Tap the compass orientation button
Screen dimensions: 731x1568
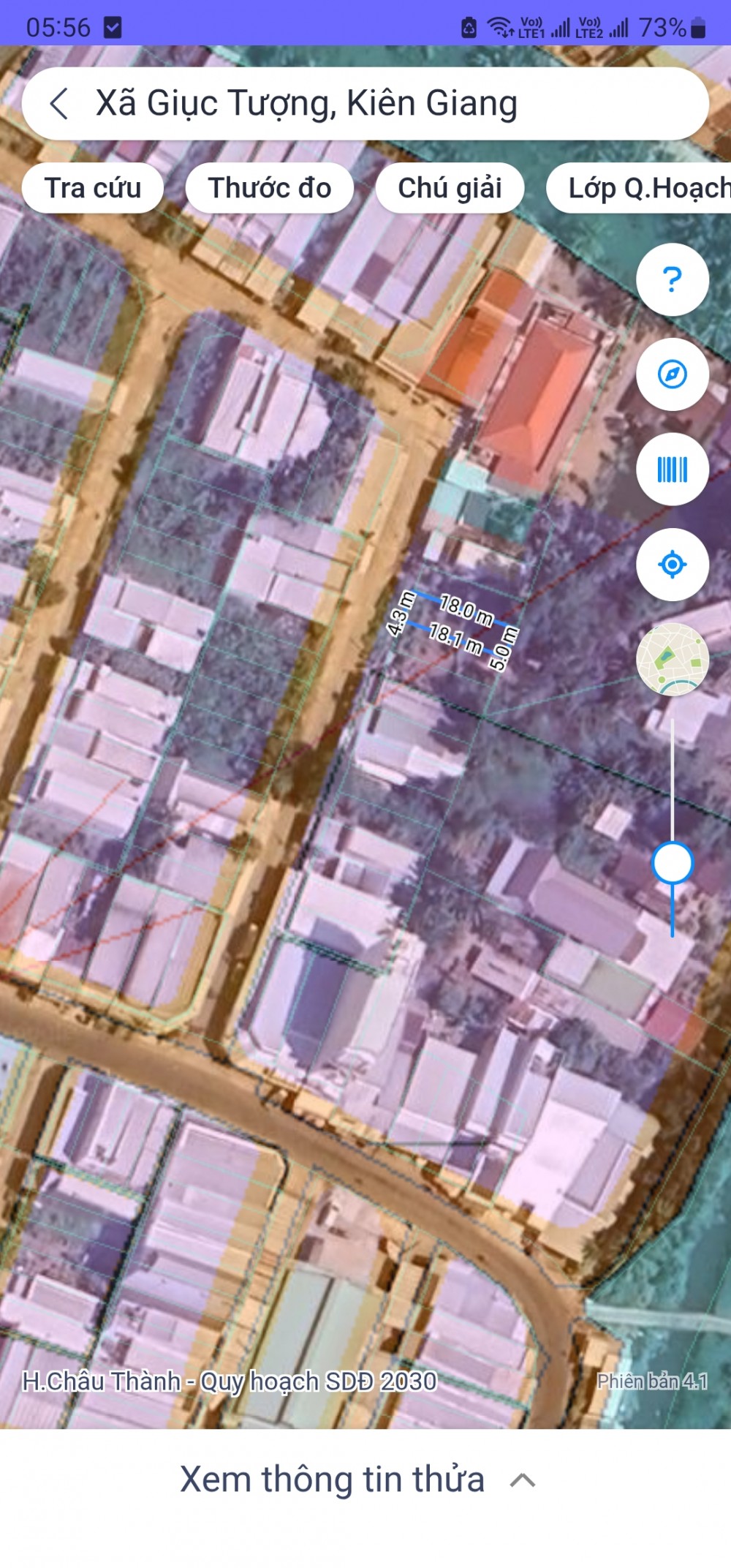[672, 374]
